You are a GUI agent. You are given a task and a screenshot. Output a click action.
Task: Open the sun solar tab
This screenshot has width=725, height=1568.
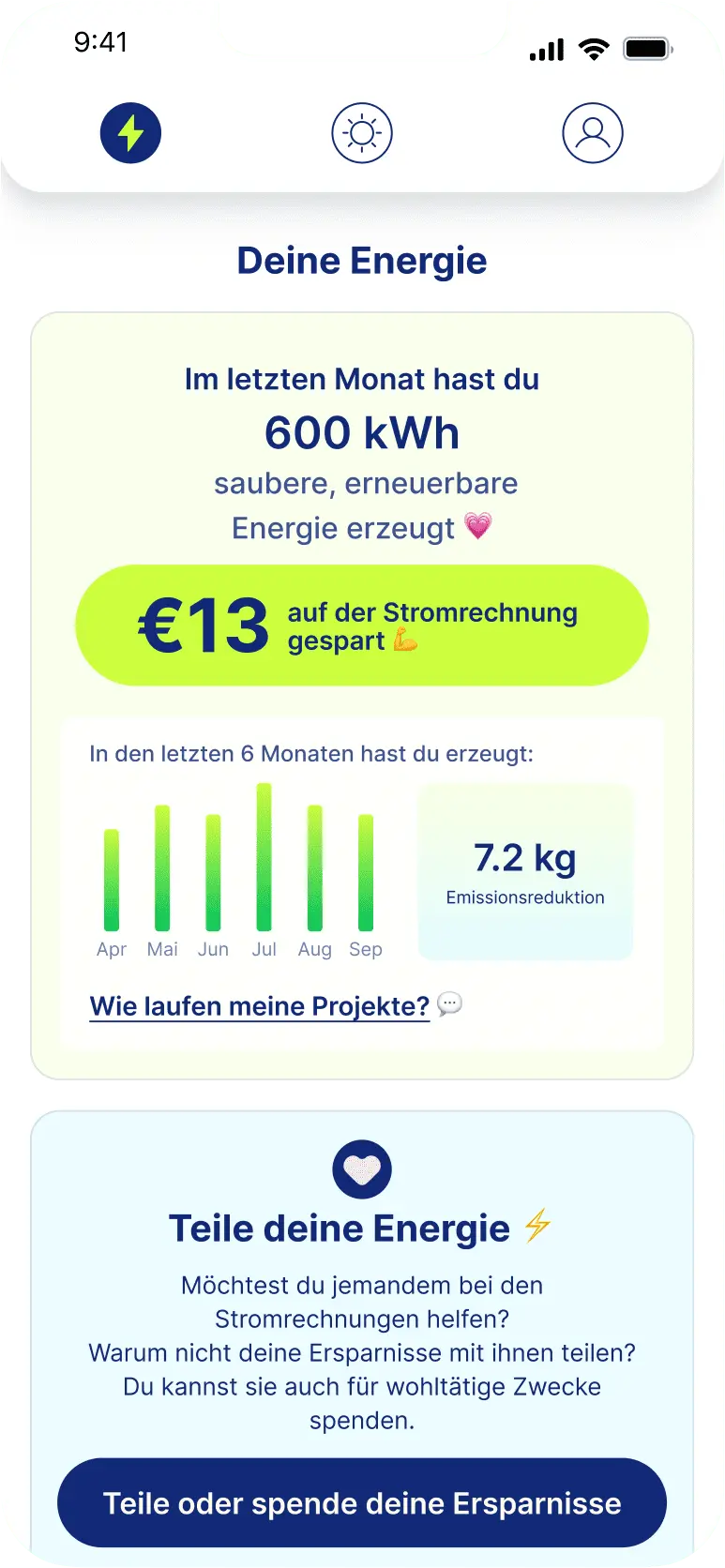(362, 133)
